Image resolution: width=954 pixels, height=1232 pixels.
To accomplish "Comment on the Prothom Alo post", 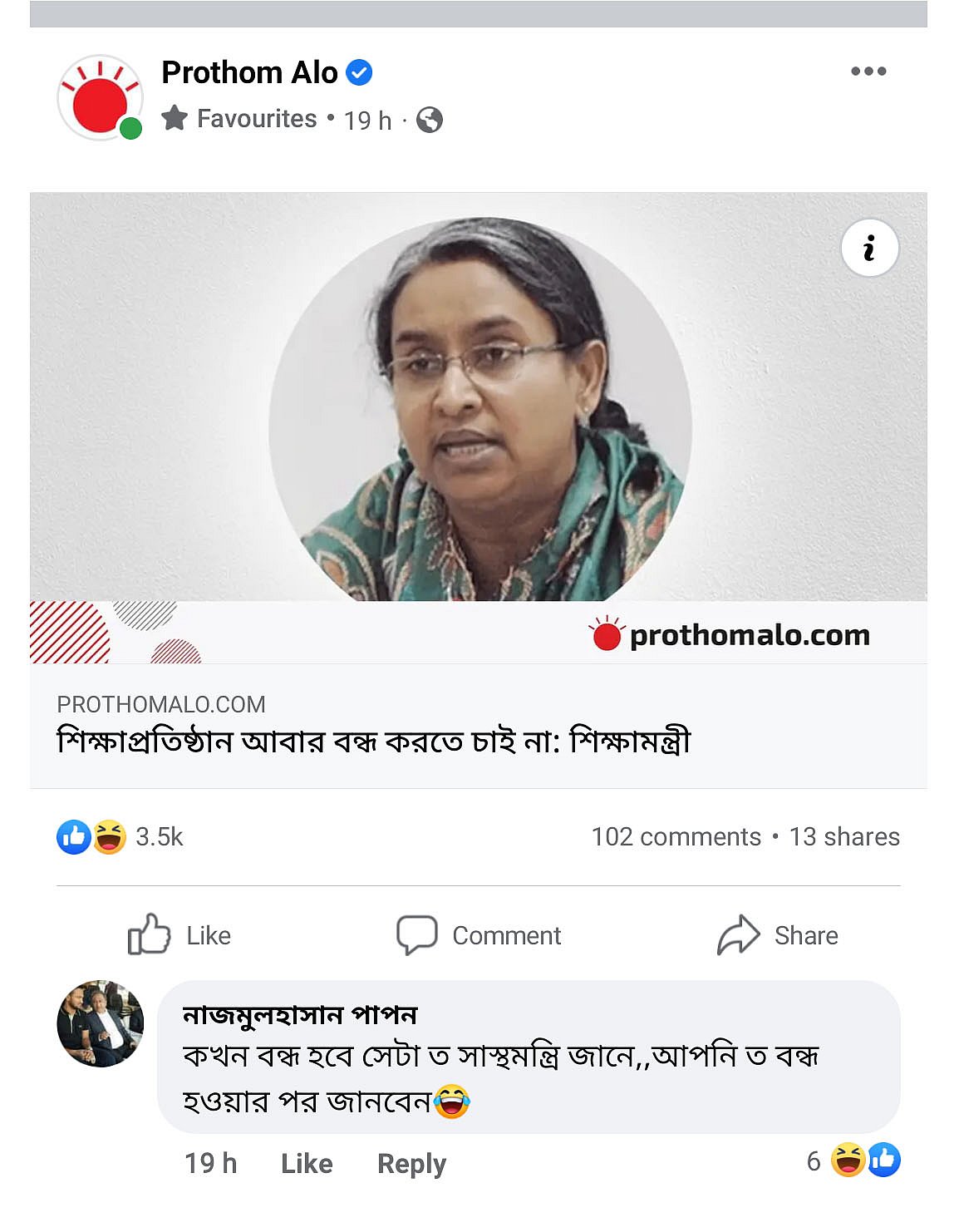I will [x=479, y=935].
